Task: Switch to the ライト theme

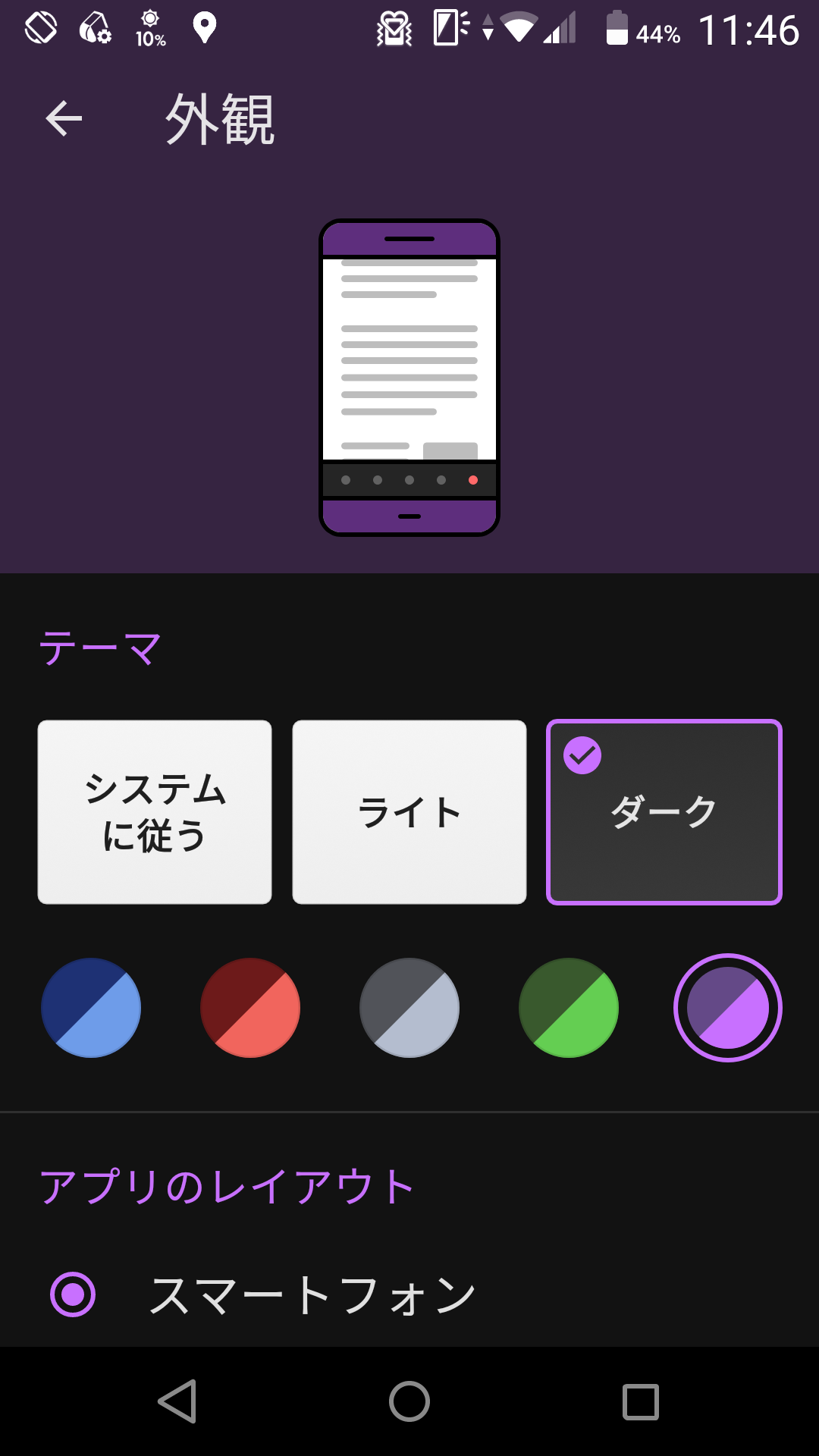Action: (409, 812)
